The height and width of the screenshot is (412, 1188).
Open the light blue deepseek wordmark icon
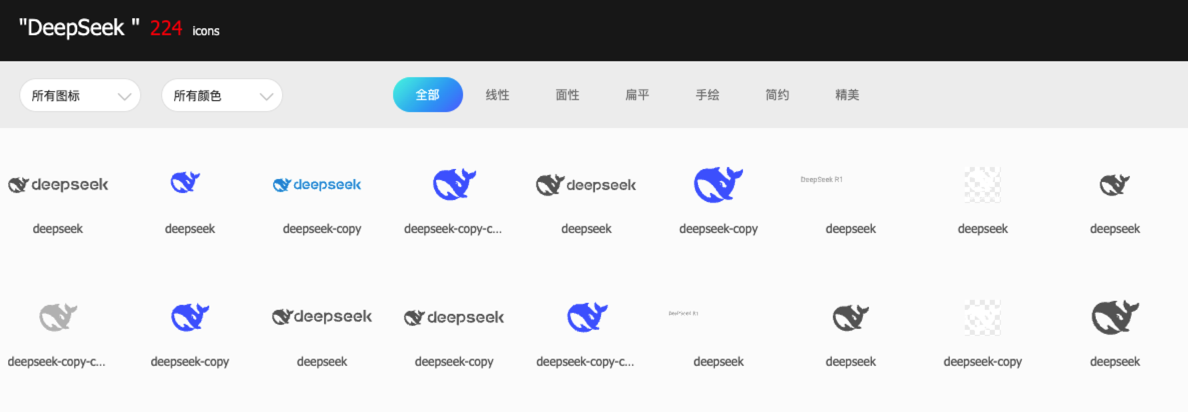(x=317, y=185)
